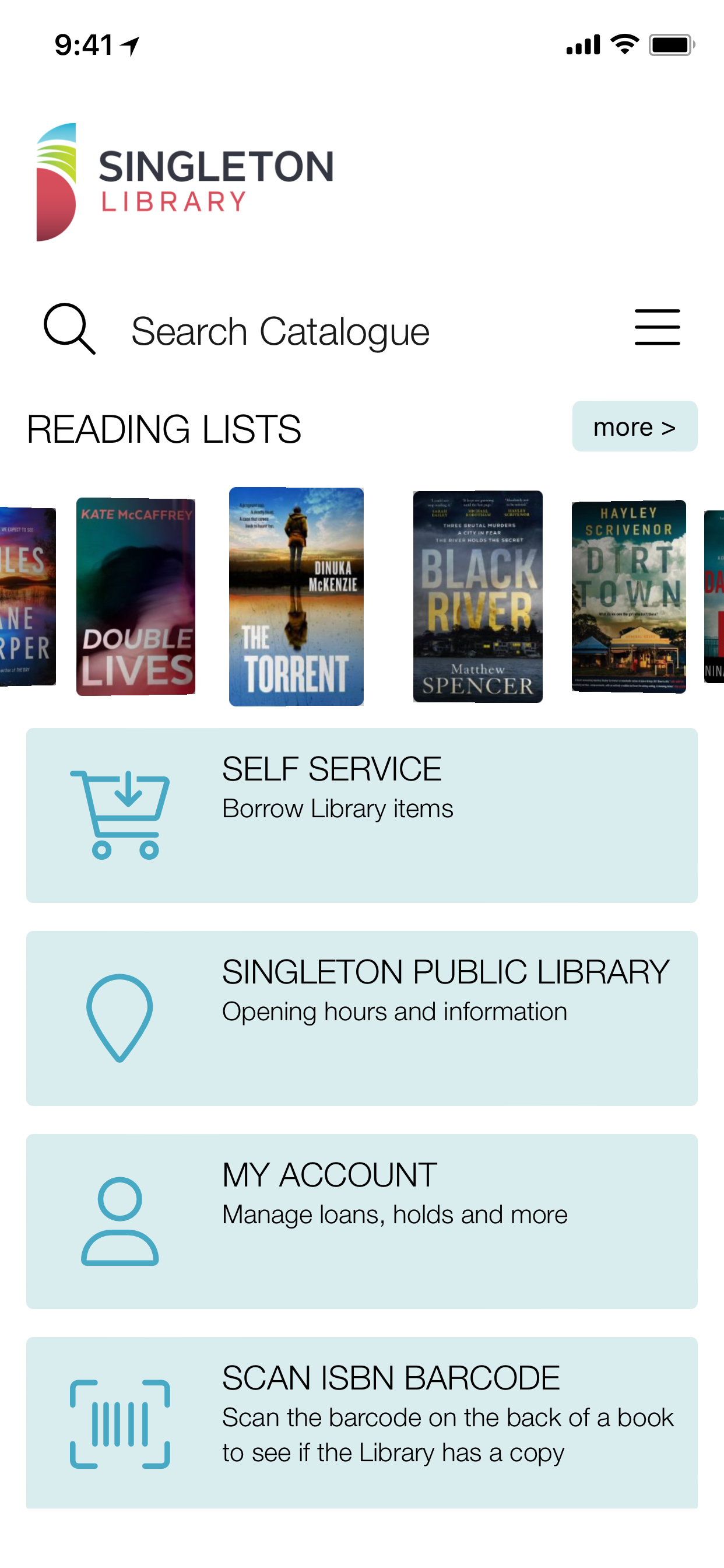This screenshot has width=724, height=1568.
Task: Tap the magnifying glass search icon
Action: (x=69, y=328)
